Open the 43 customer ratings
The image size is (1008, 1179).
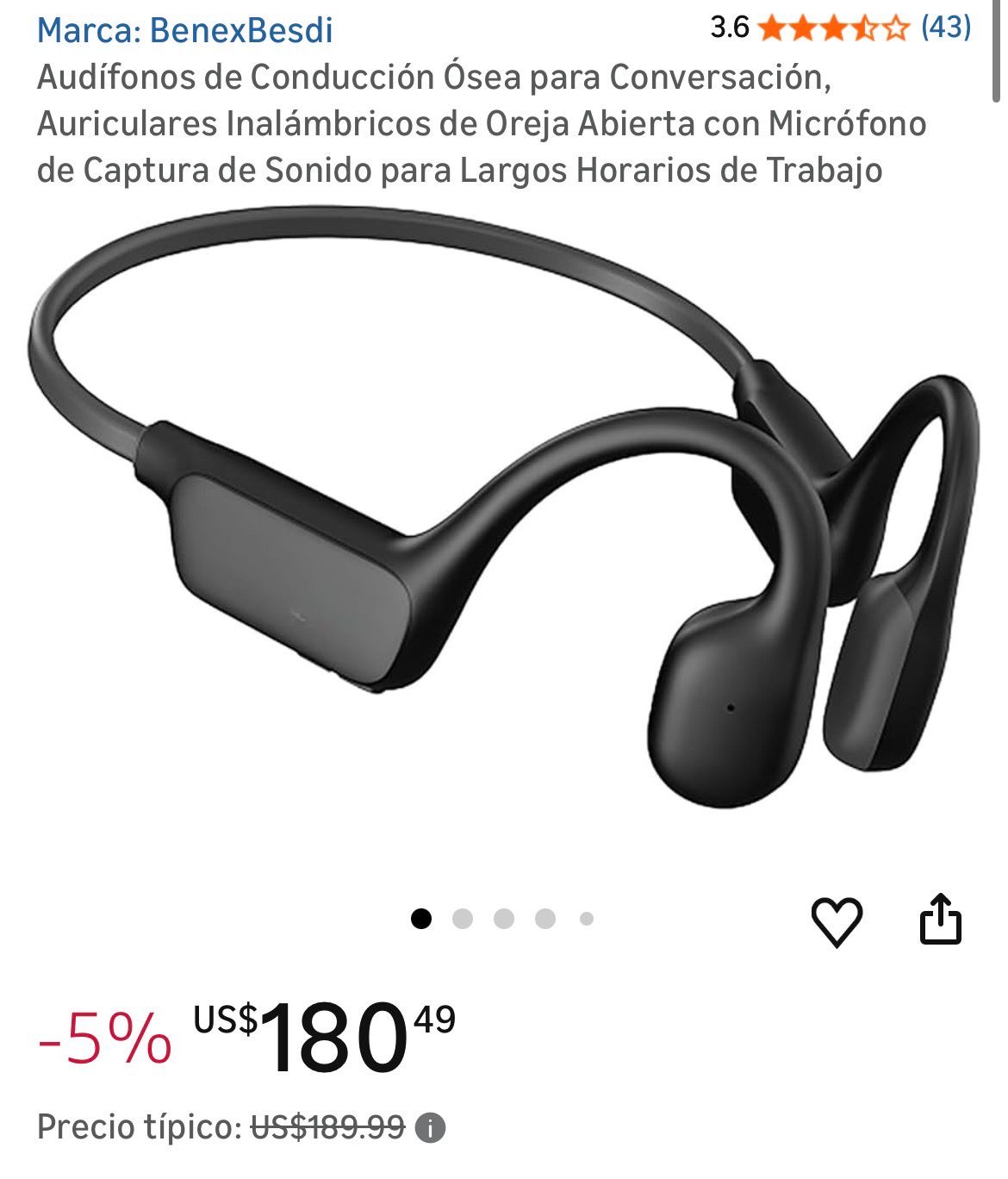pyautogui.click(x=945, y=28)
